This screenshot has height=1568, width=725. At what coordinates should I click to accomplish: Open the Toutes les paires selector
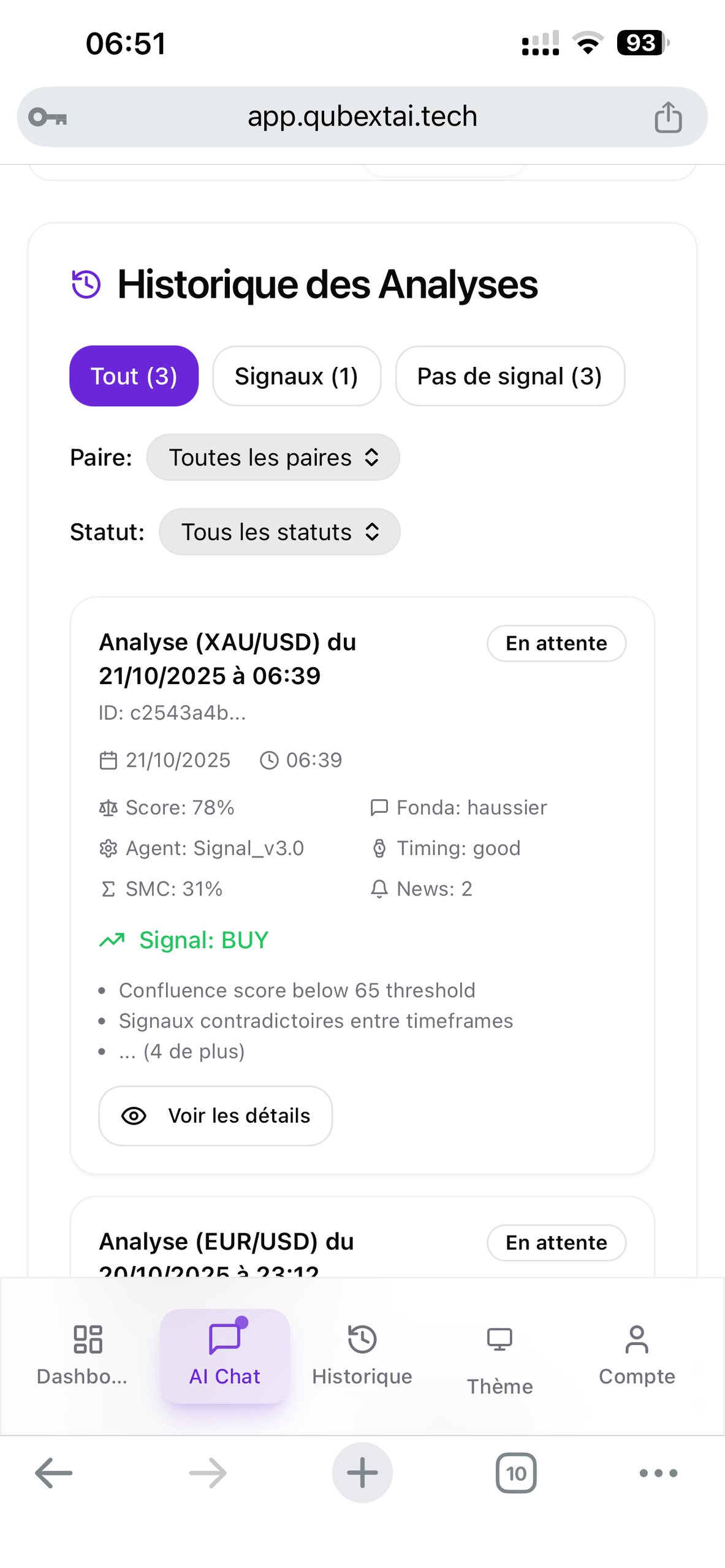(x=273, y=457)
